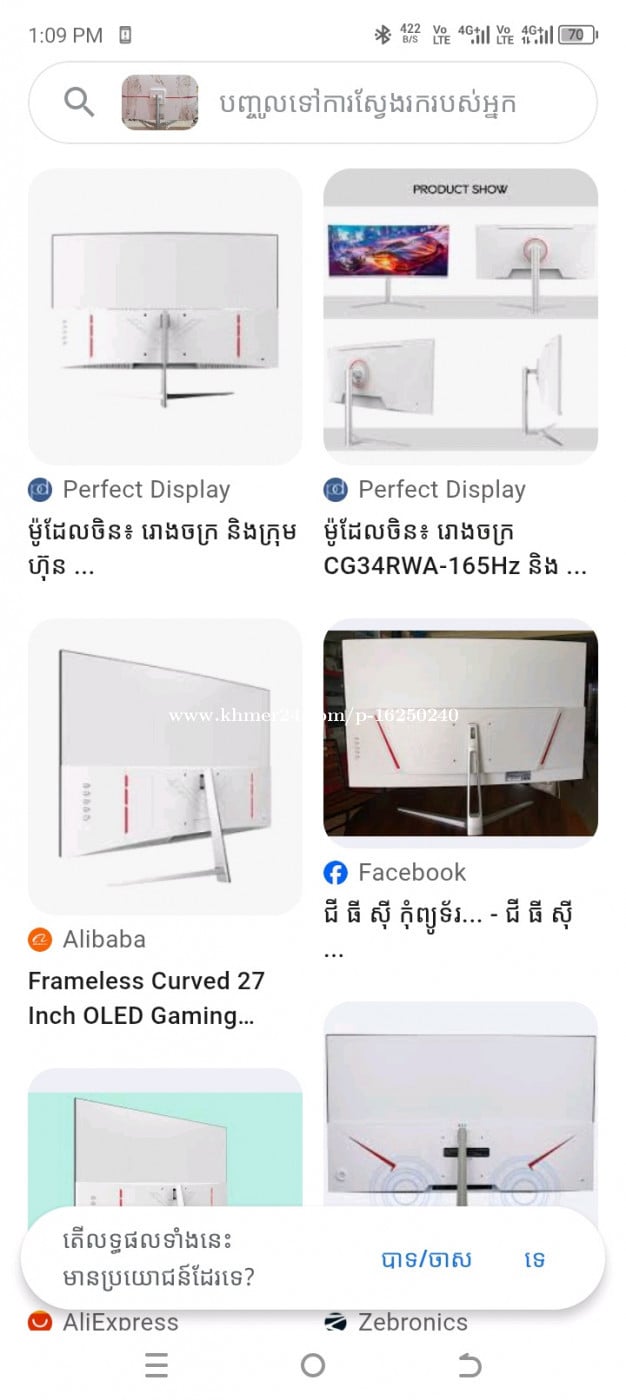The width and height of the screenshot is (626, 1400).
Task: Go to the home screen via system home button
Action: point(313,1366)
